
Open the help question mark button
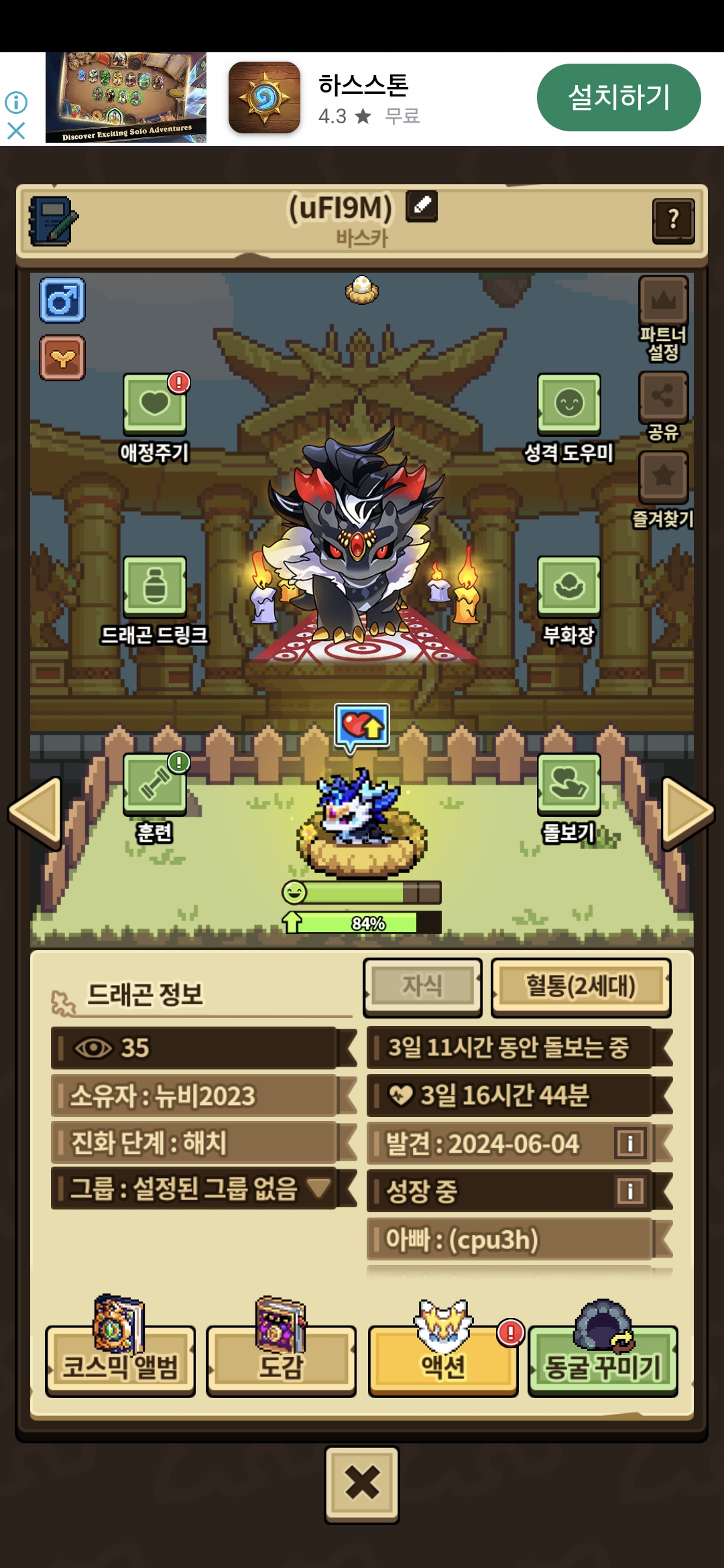(x=673, y=220)
